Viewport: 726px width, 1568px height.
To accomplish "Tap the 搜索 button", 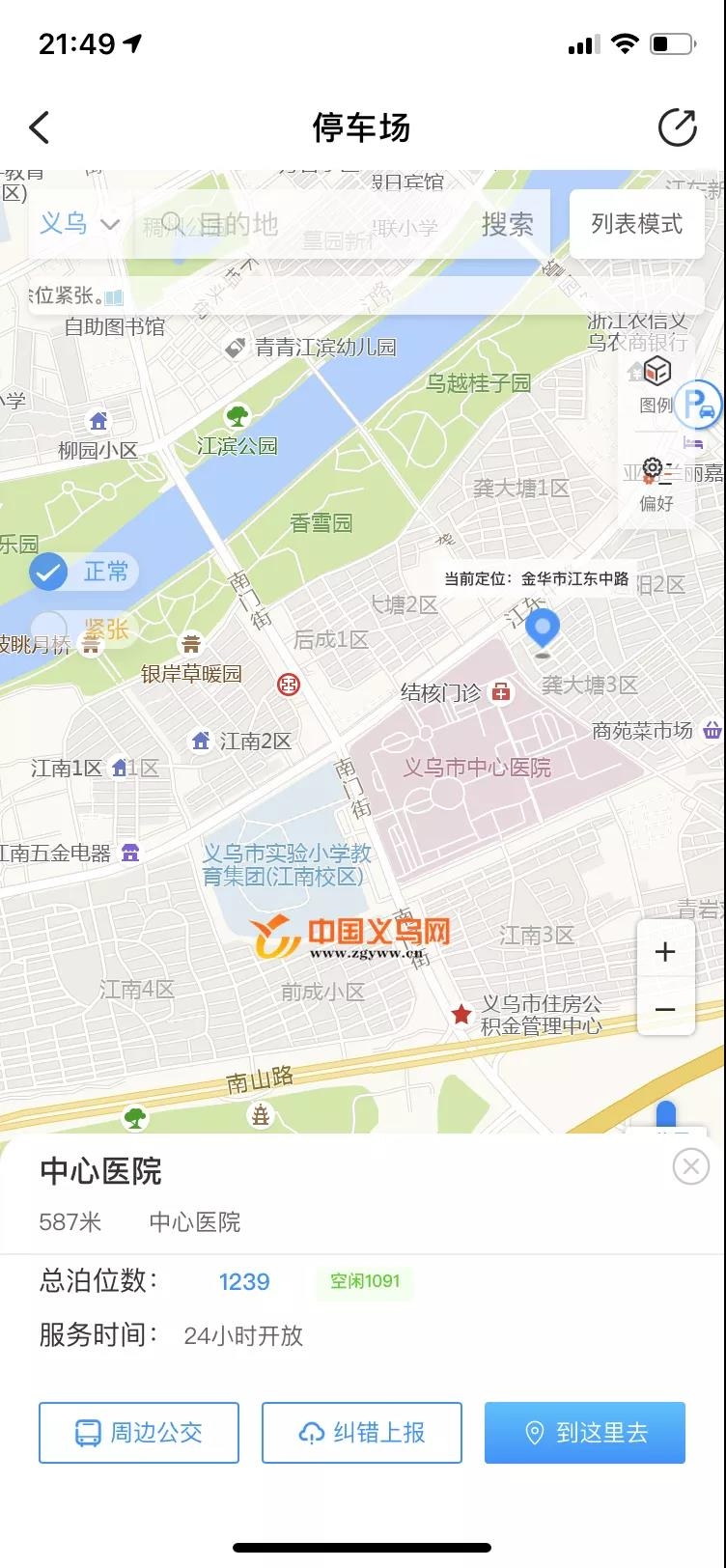I will (x=507, y=224).
